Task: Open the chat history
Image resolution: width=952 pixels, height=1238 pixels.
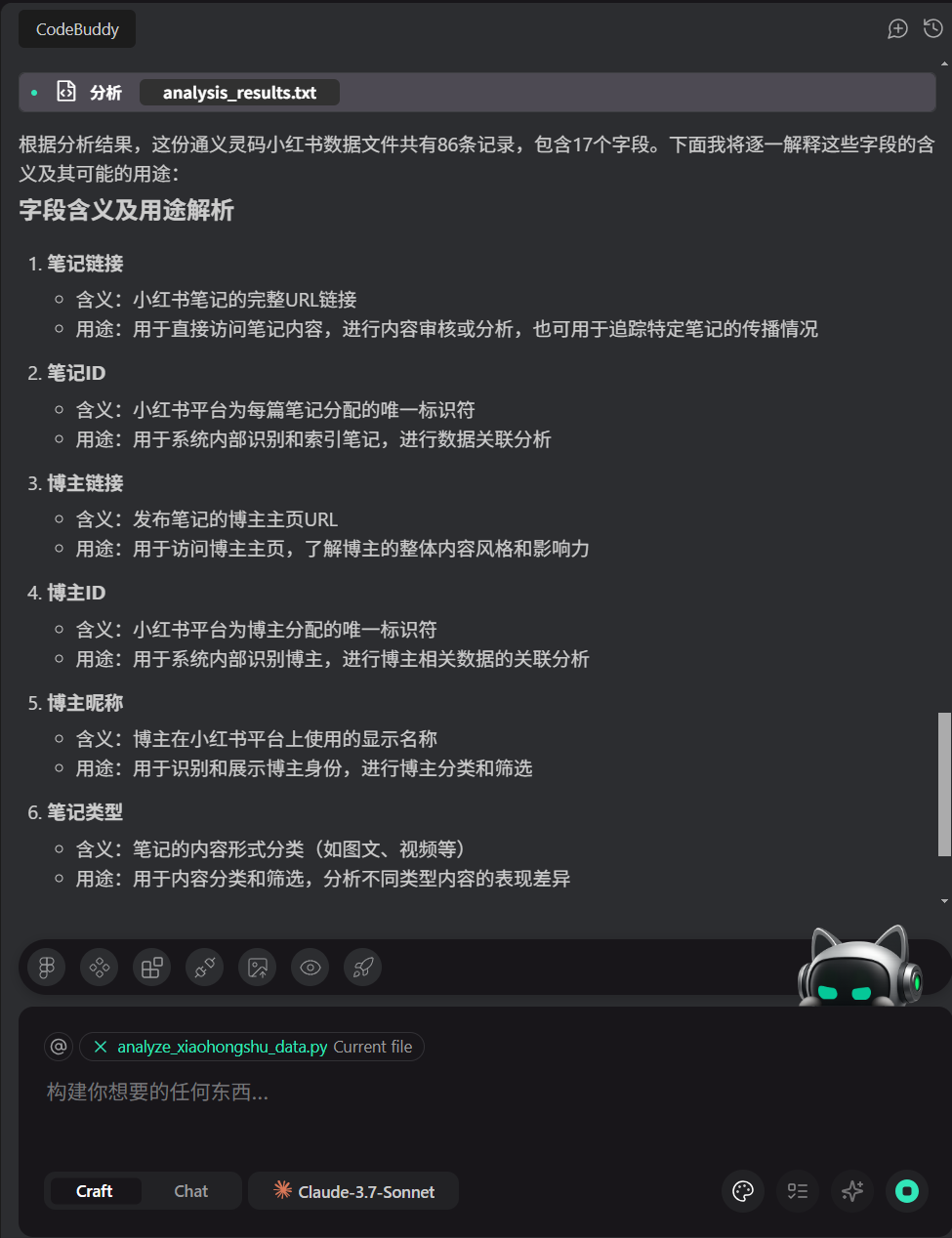Action: pyautogui.click(x=933, y=29)
